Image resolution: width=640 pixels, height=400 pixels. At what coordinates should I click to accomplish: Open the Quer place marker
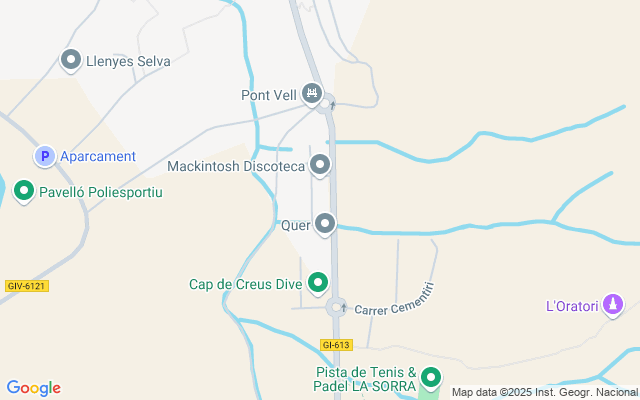325,224
